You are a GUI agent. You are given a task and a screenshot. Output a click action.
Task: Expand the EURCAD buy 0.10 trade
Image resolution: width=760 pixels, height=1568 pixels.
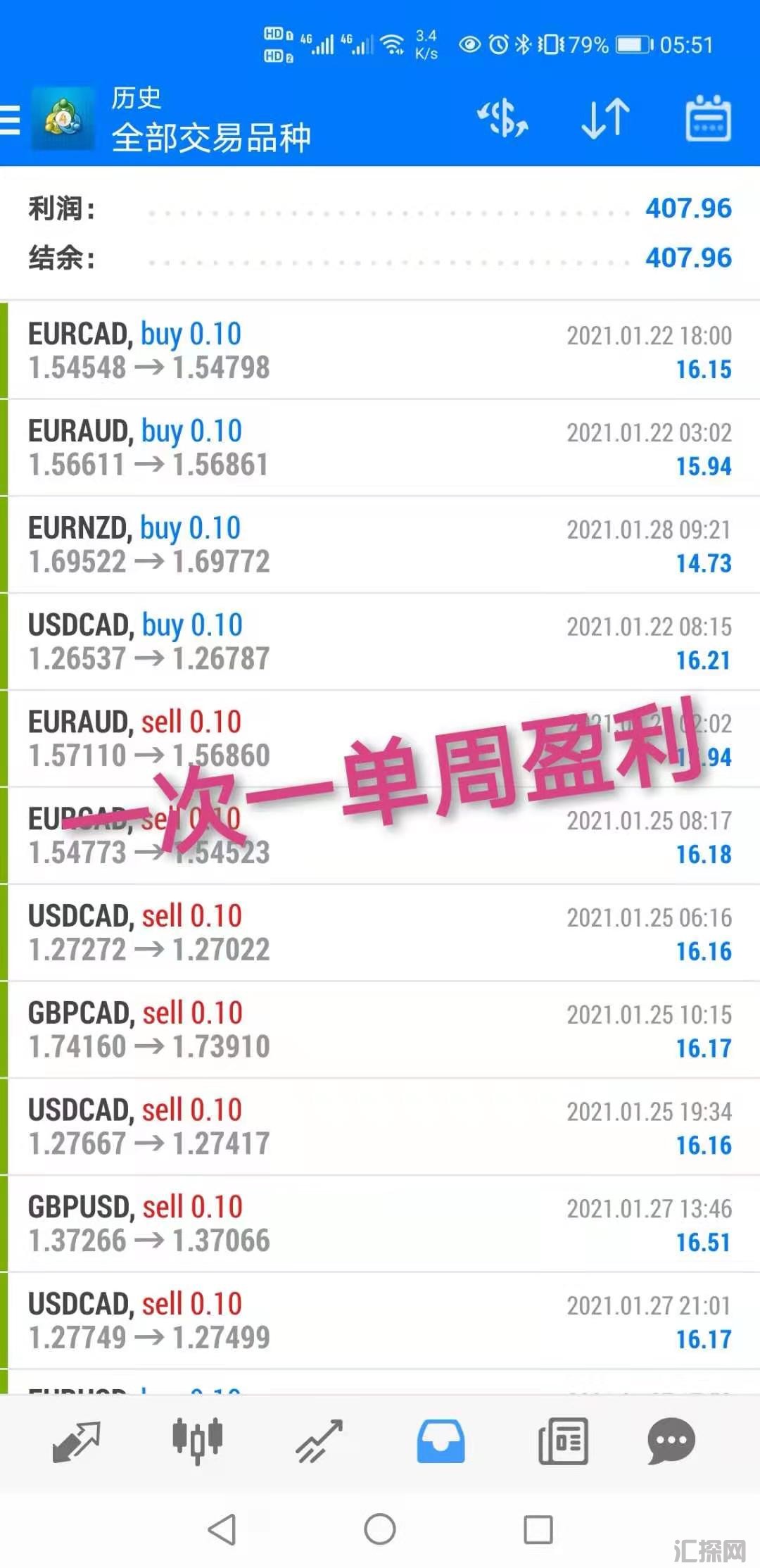click(380, 351)
